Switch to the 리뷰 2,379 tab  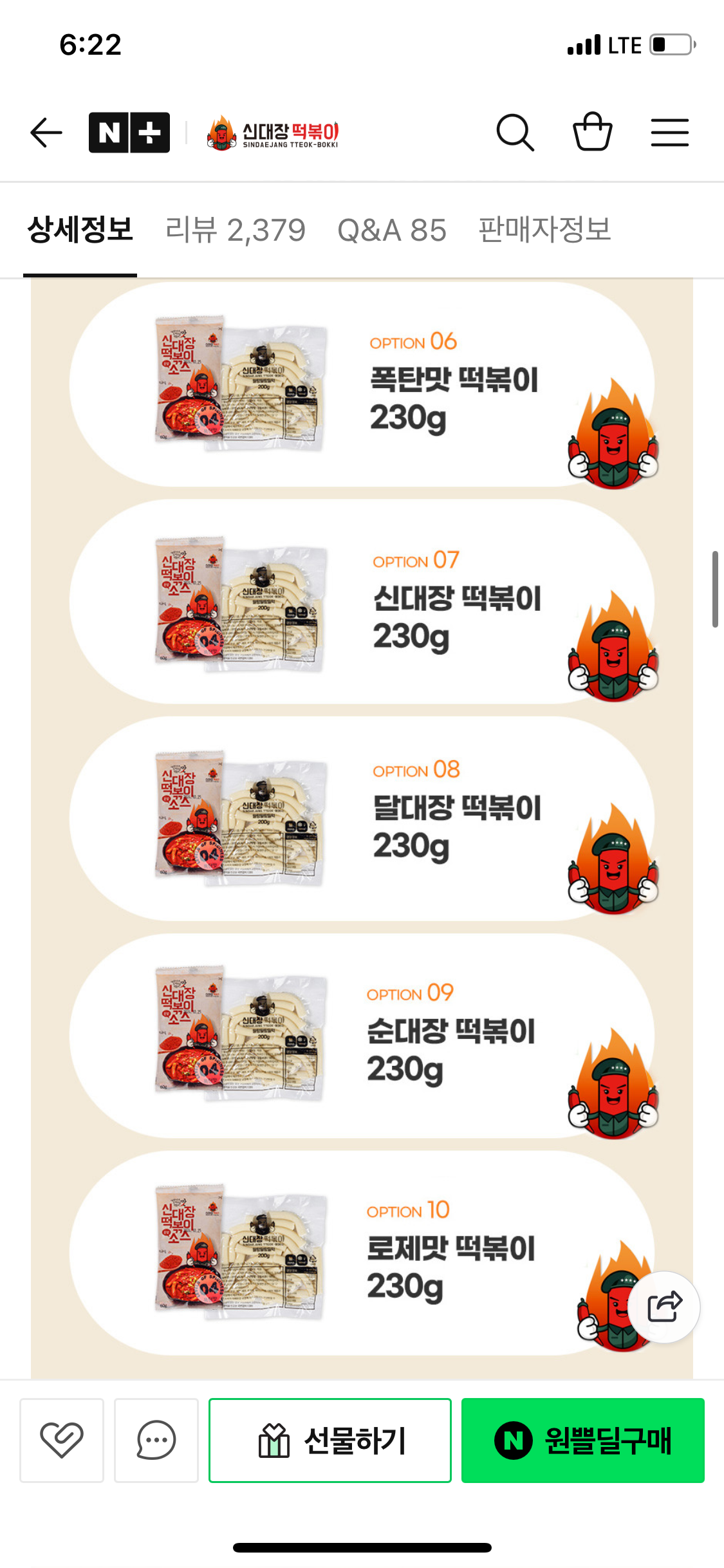click(x=236, y=230)
